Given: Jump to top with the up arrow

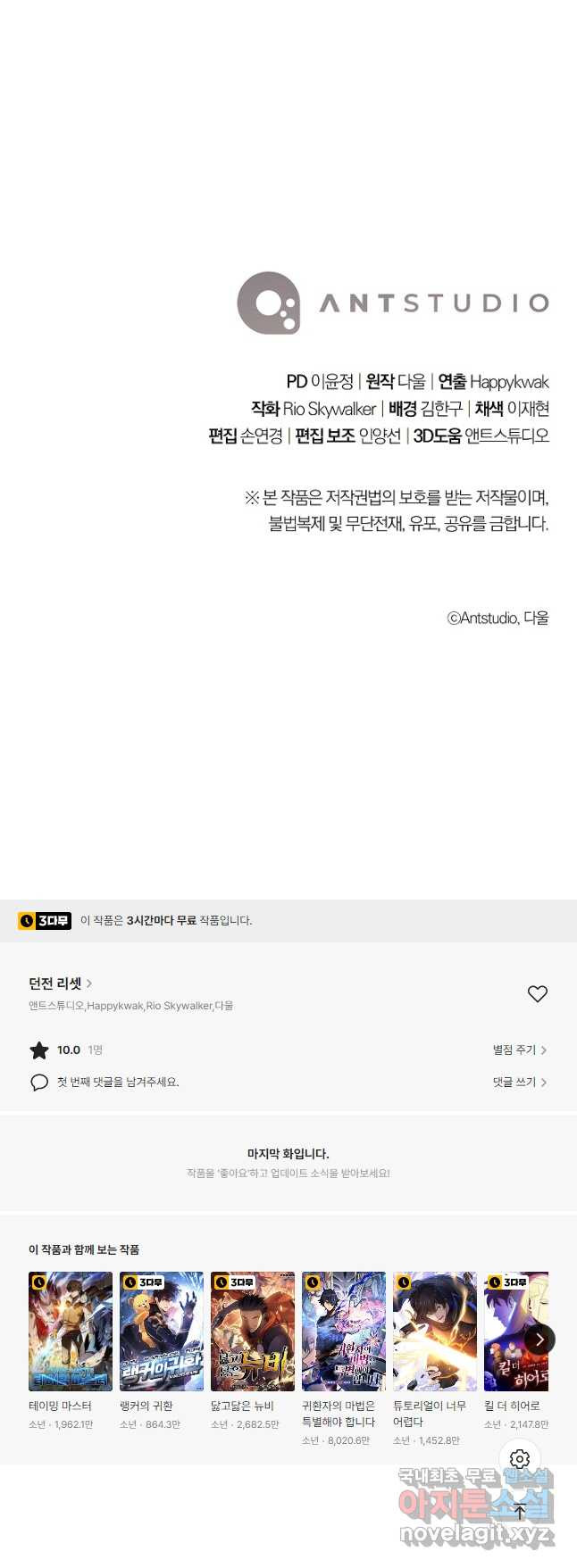Looking at the screenshot, I should (x=520, y=1511).
